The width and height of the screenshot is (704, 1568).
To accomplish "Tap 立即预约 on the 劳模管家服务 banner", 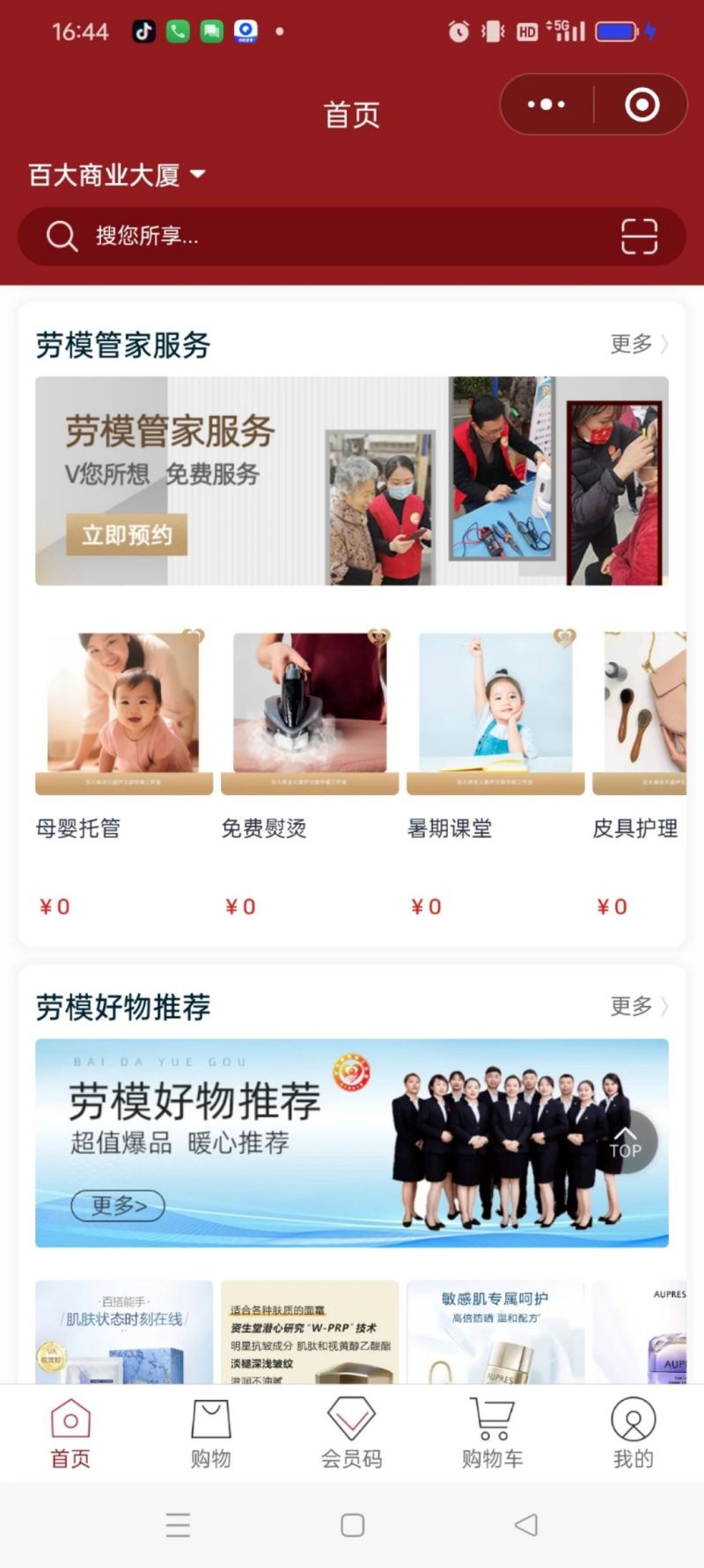I will click(127, 535).
